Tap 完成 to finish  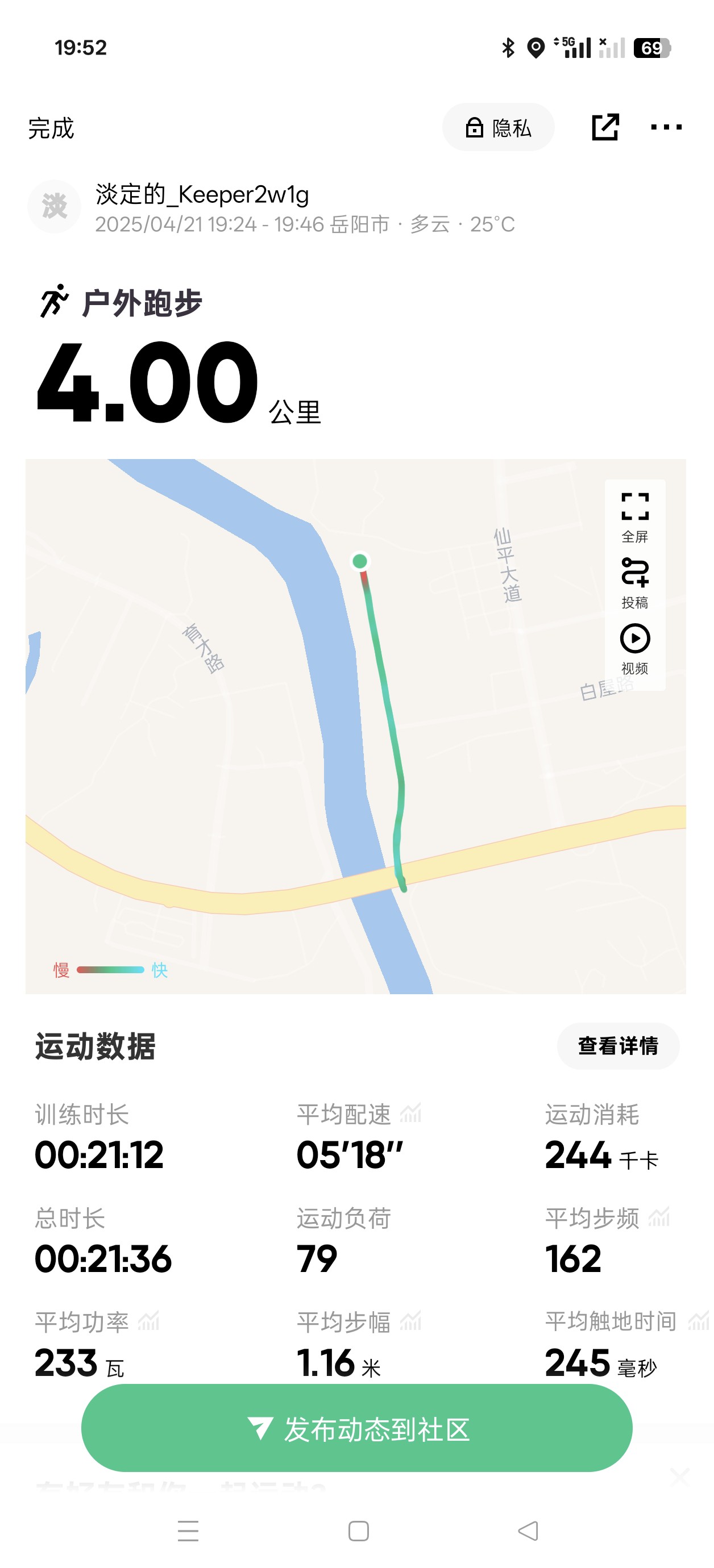pyautogui.click(x=51, y=128)
